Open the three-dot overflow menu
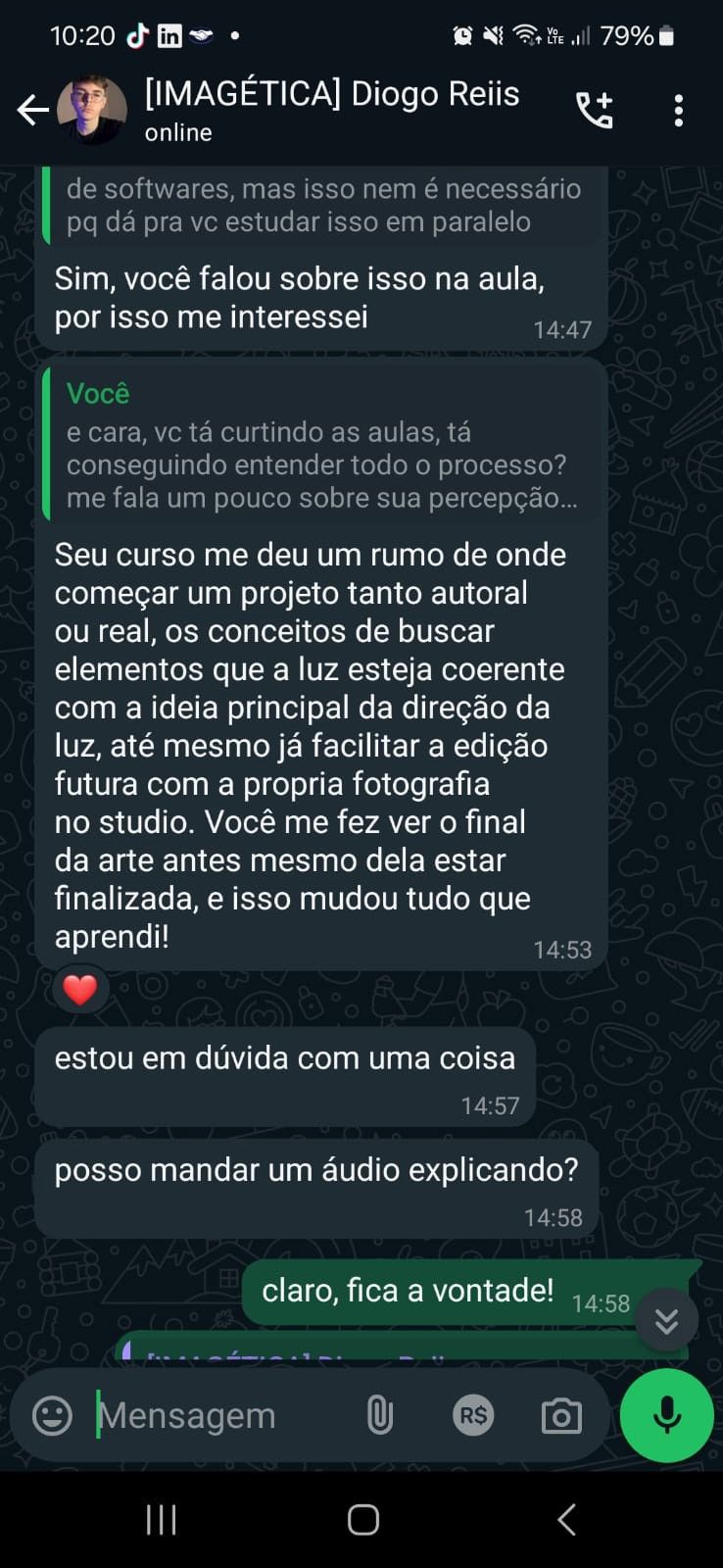 point(678,110)
